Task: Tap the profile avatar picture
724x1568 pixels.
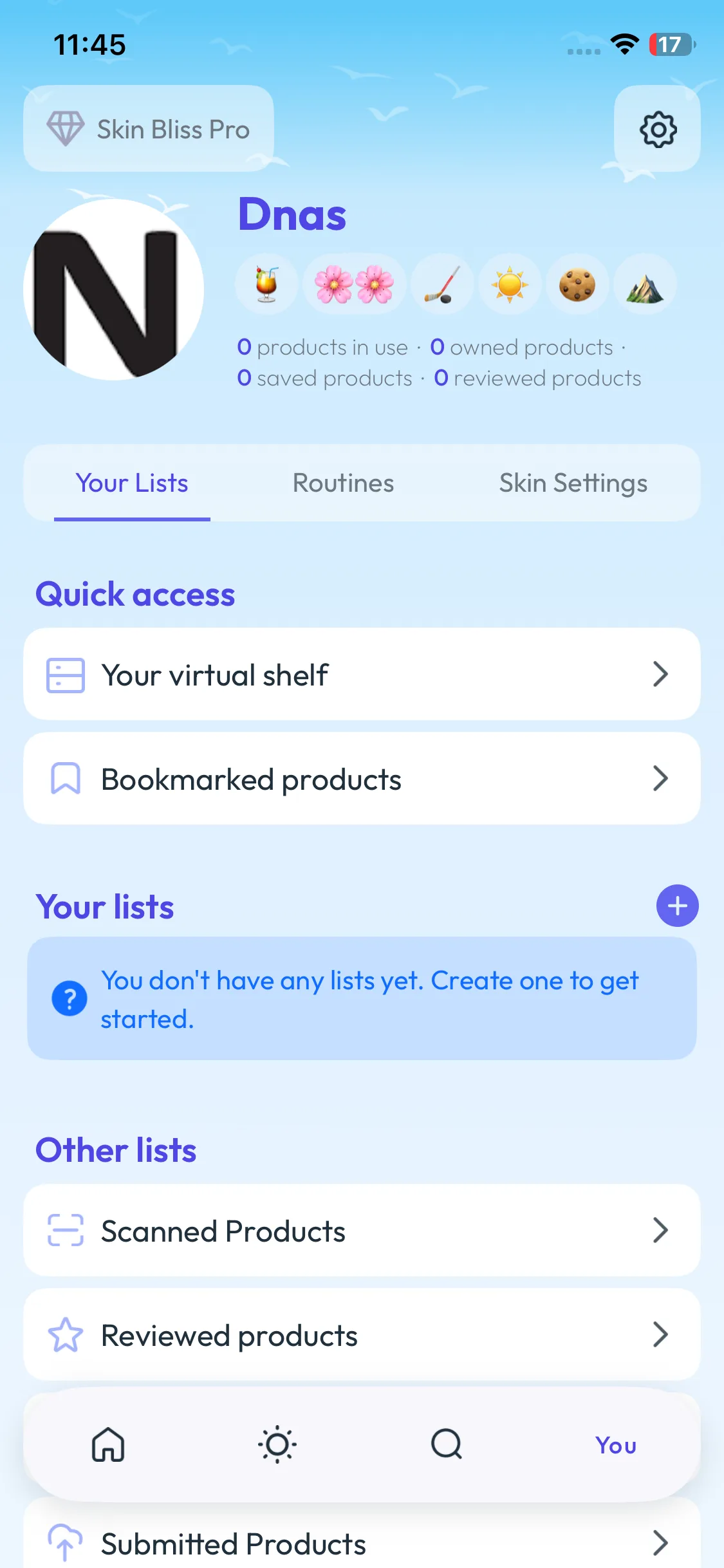Action: (114, 290)
